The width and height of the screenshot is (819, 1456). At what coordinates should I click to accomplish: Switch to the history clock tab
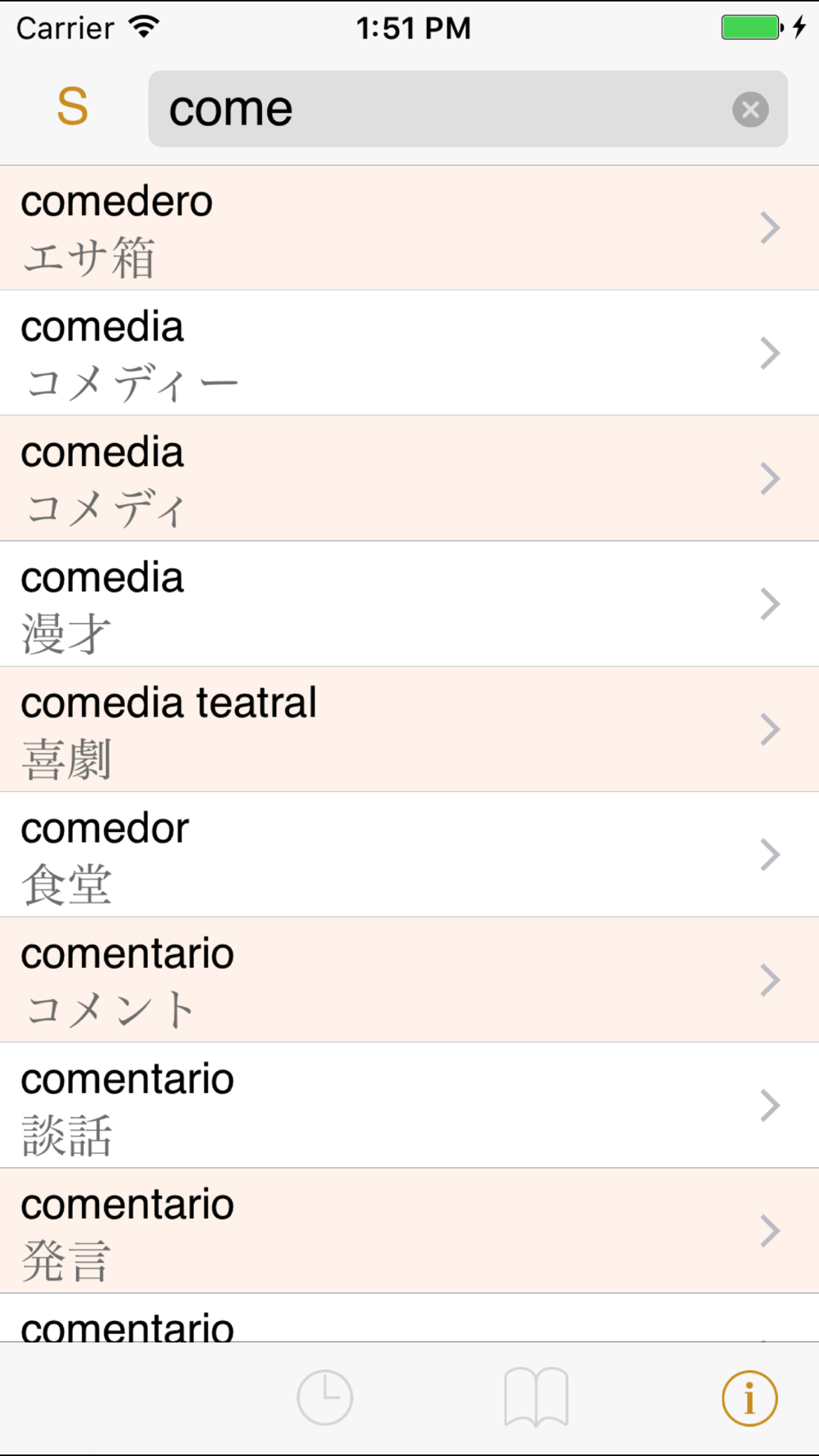[325, 1397]
